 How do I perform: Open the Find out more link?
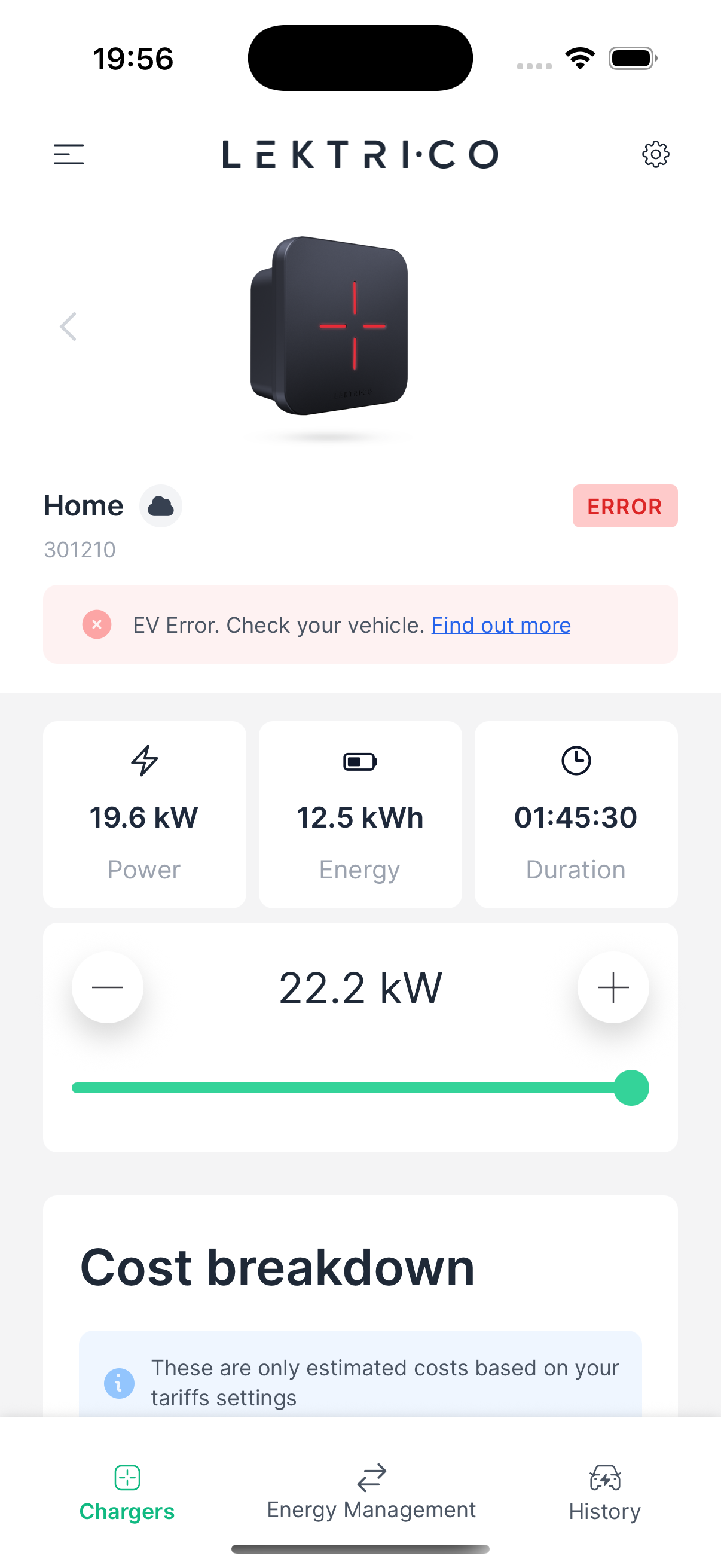[501, 625]
